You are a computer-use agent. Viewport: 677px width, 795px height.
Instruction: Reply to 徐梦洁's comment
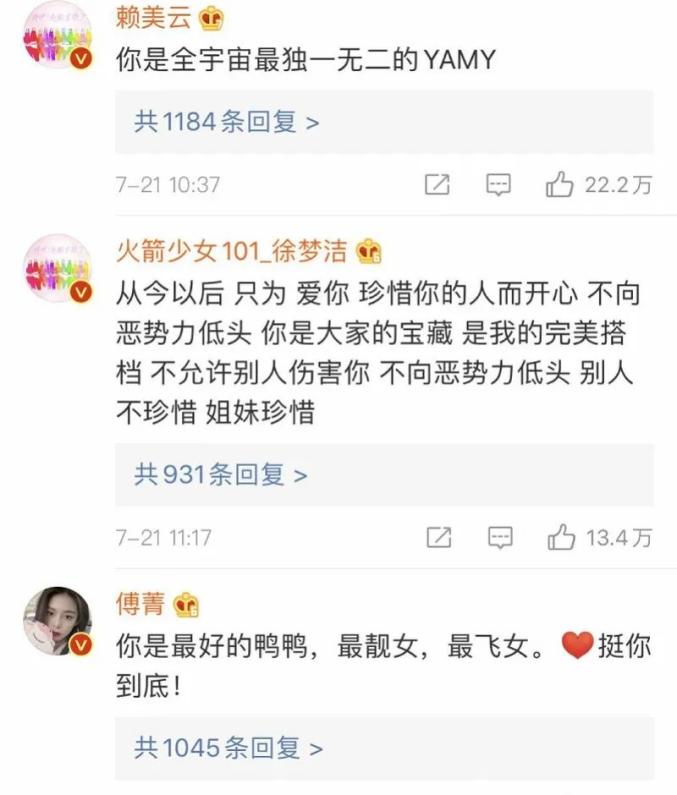(x=500, y=537)
